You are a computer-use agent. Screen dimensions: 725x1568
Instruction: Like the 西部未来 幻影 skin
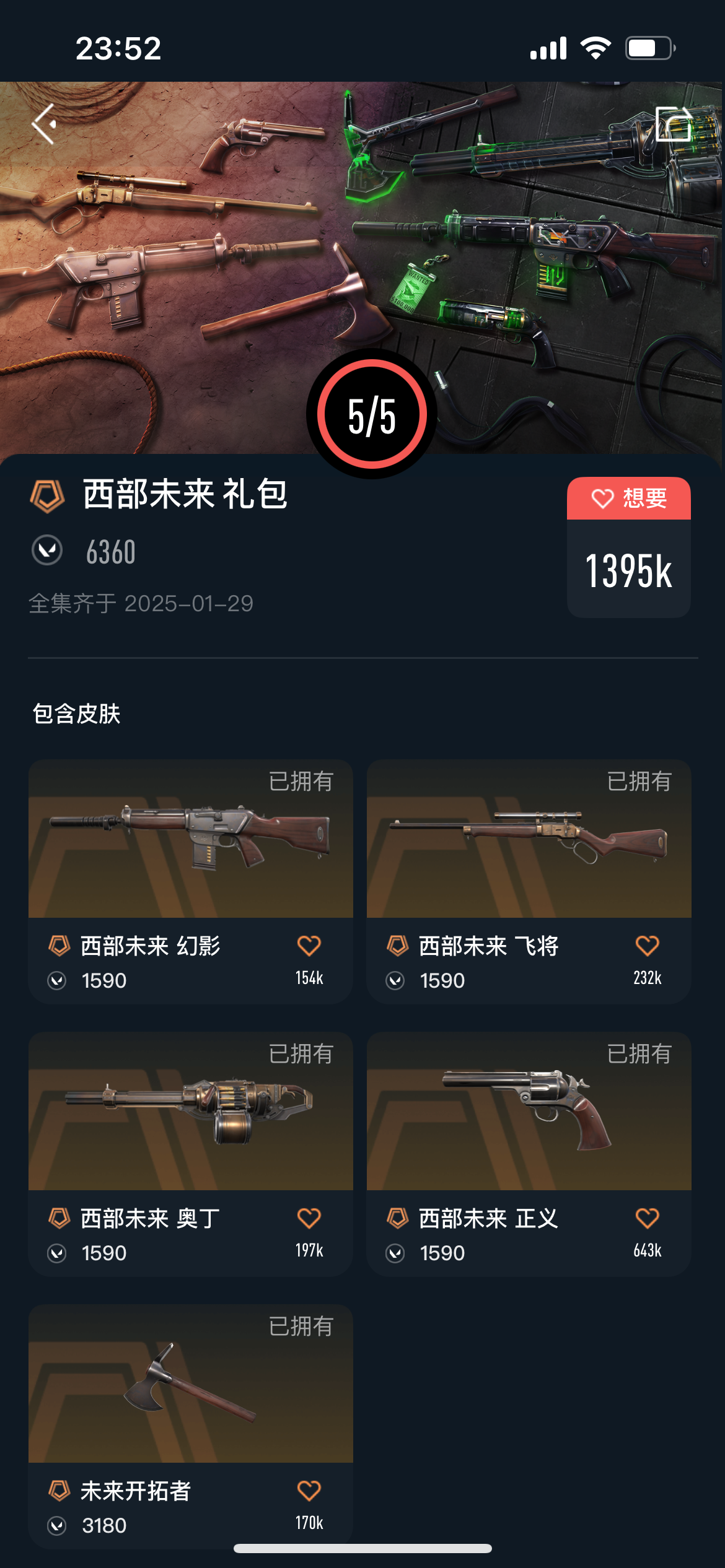coord(309,946)
